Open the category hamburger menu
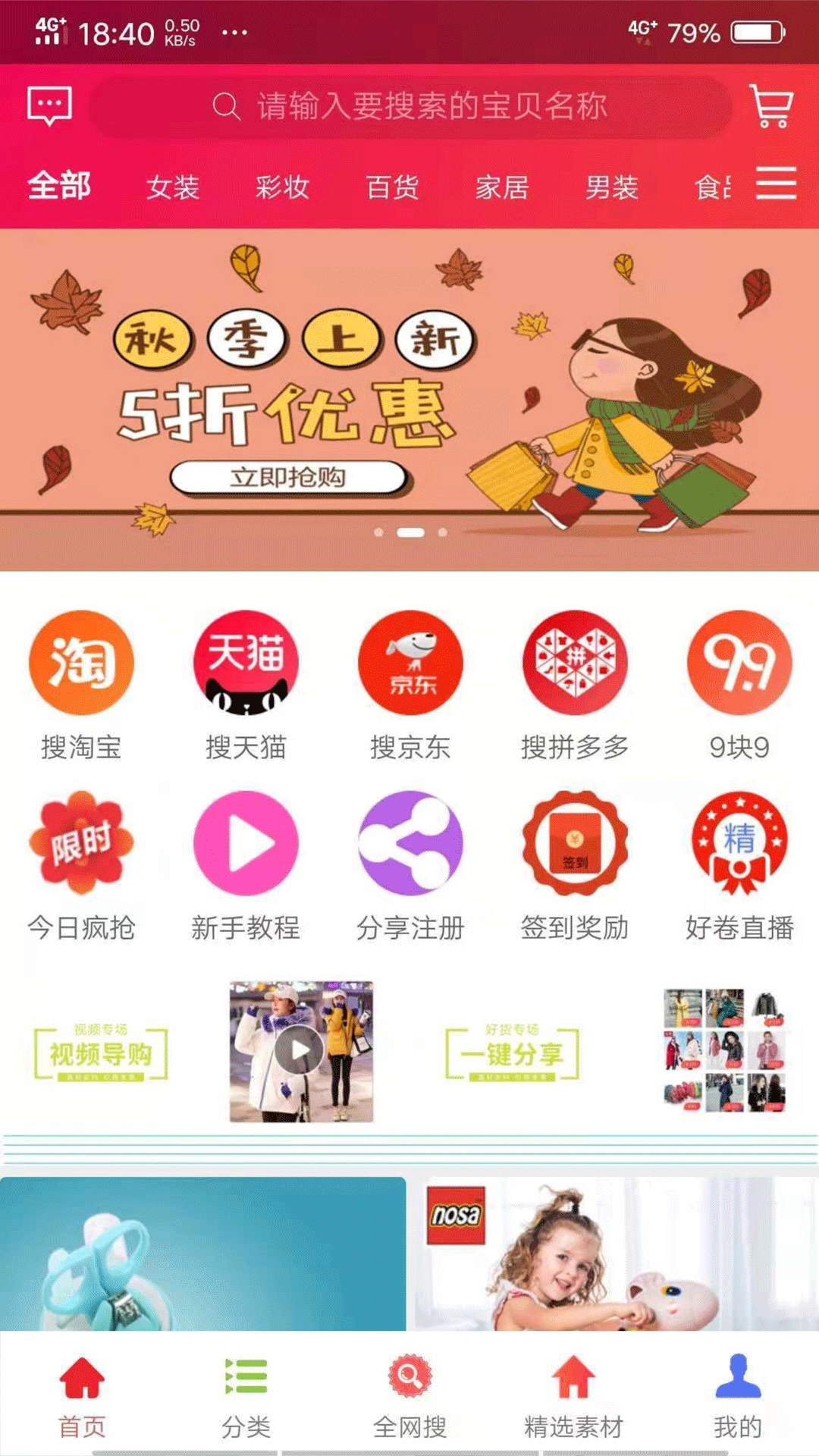Viewport: 819px width, 1456px height. tap(776, 184)
